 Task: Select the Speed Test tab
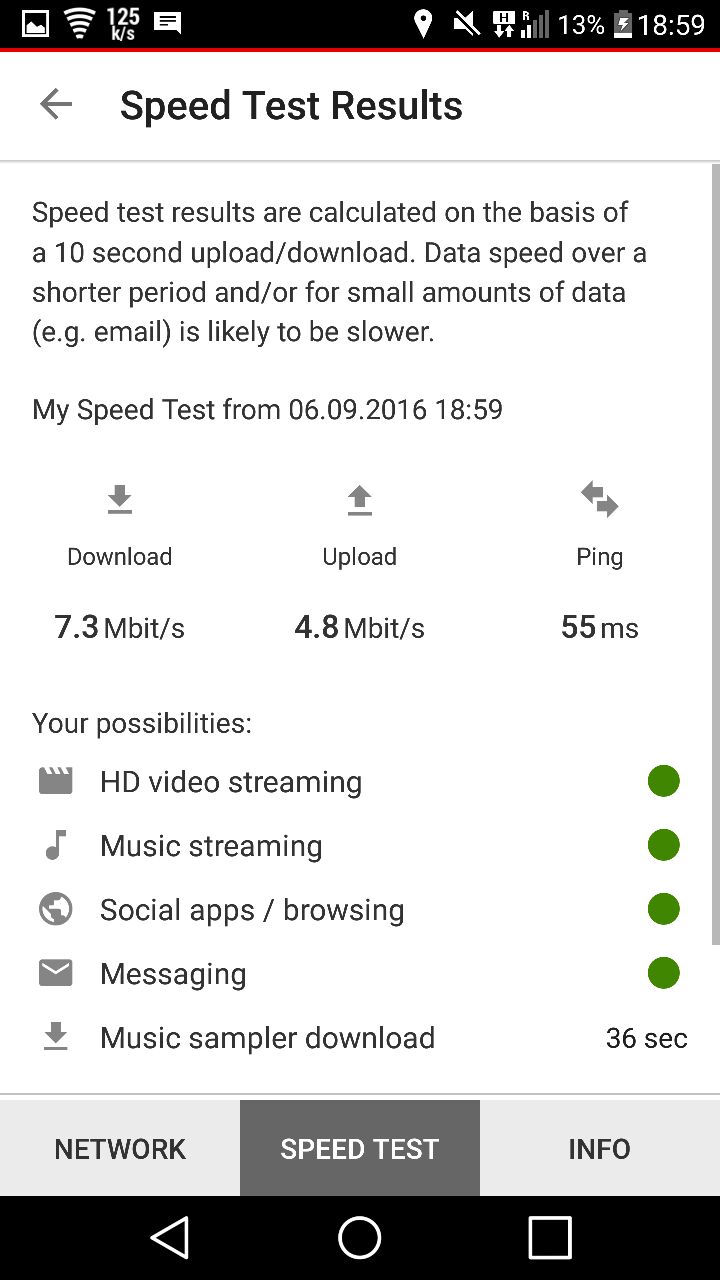pyautogui.click(x=360, y=1148)
